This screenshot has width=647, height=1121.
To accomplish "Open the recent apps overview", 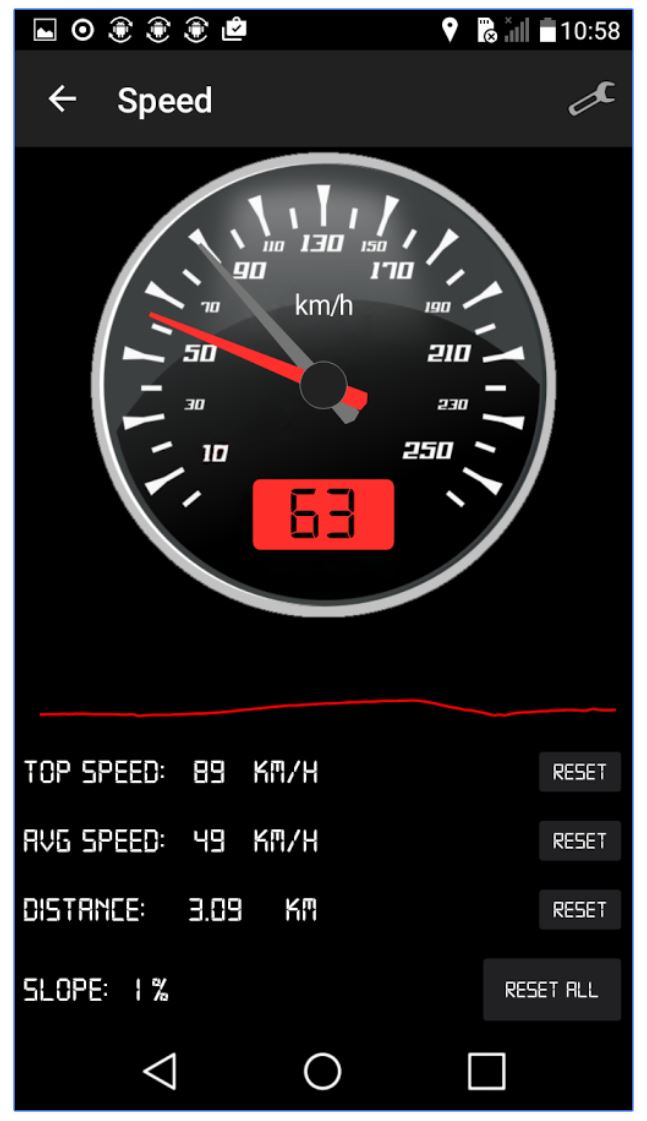I will coord(486,1071).
